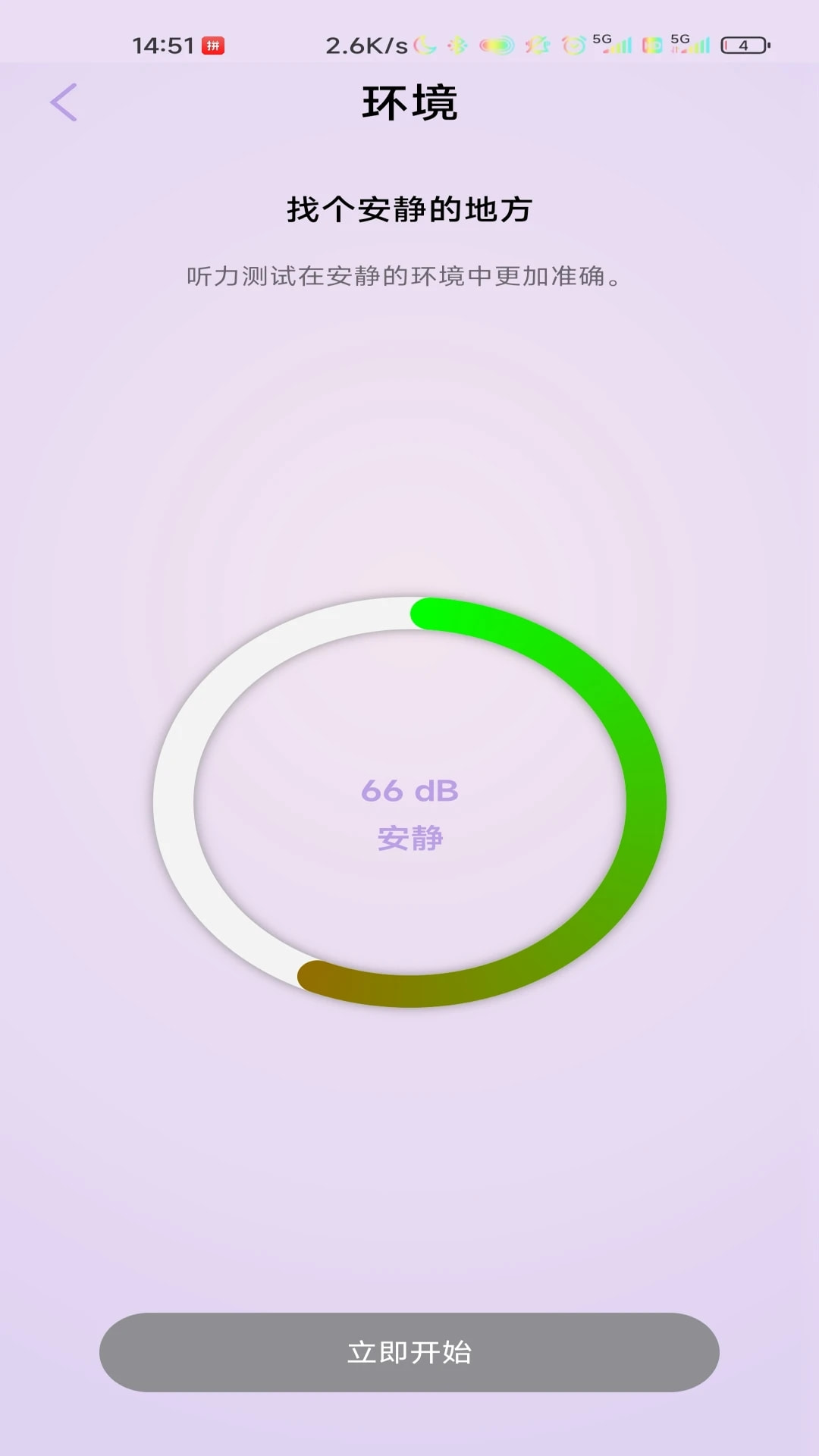Screen dimensions: 819x1456
Task: Go back using the top-left arrow
Action: pyautogui.click(x=64, y=102)
